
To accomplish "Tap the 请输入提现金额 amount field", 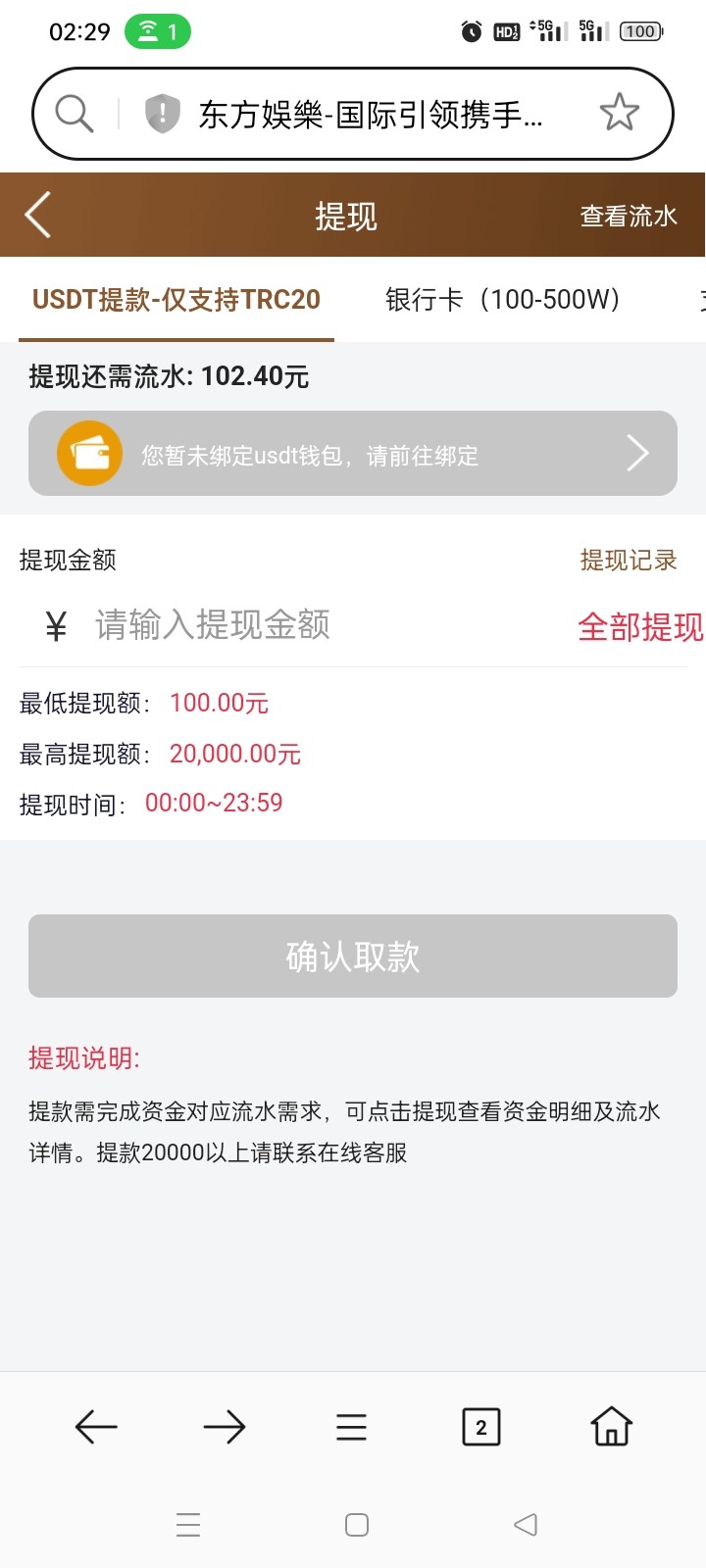I will point(294,624).
